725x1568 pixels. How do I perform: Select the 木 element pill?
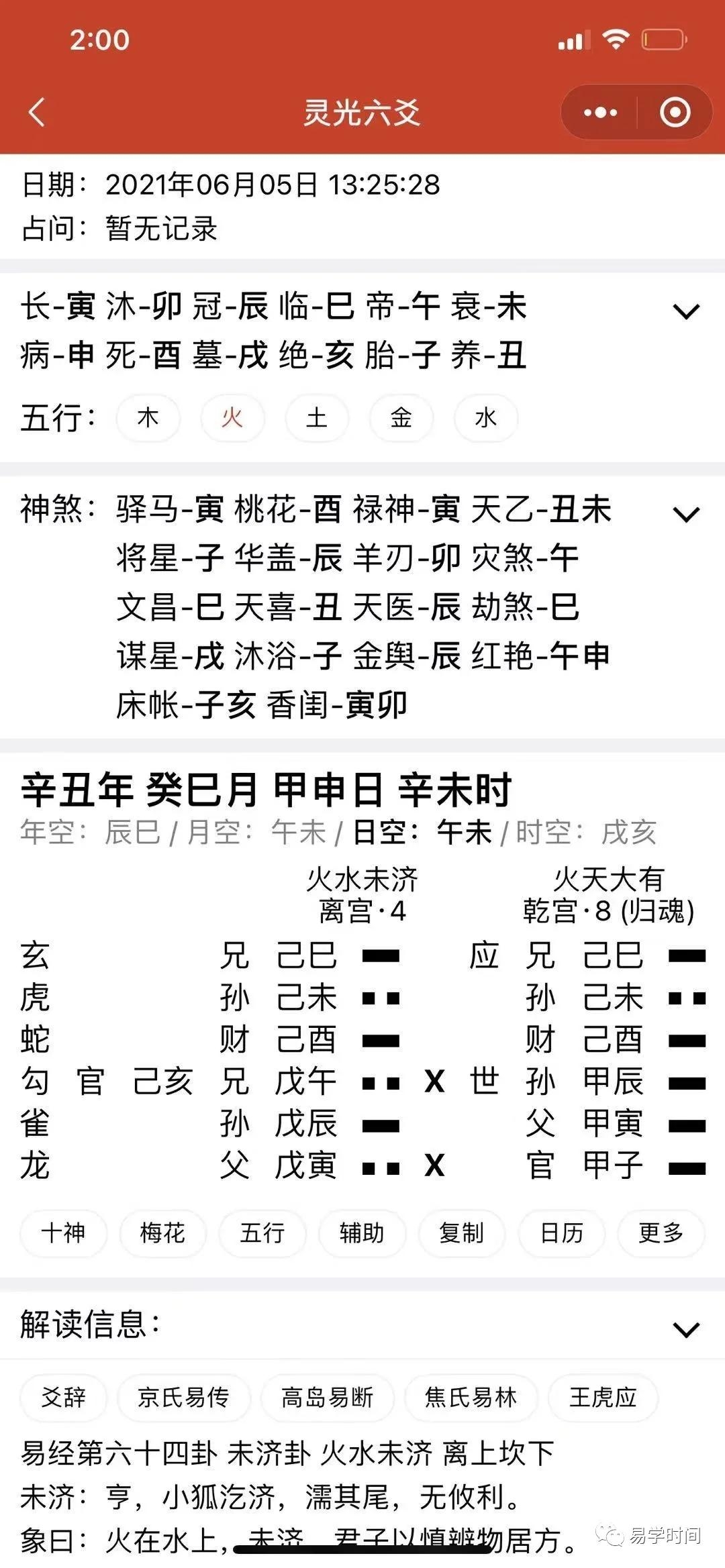point(148,417)
